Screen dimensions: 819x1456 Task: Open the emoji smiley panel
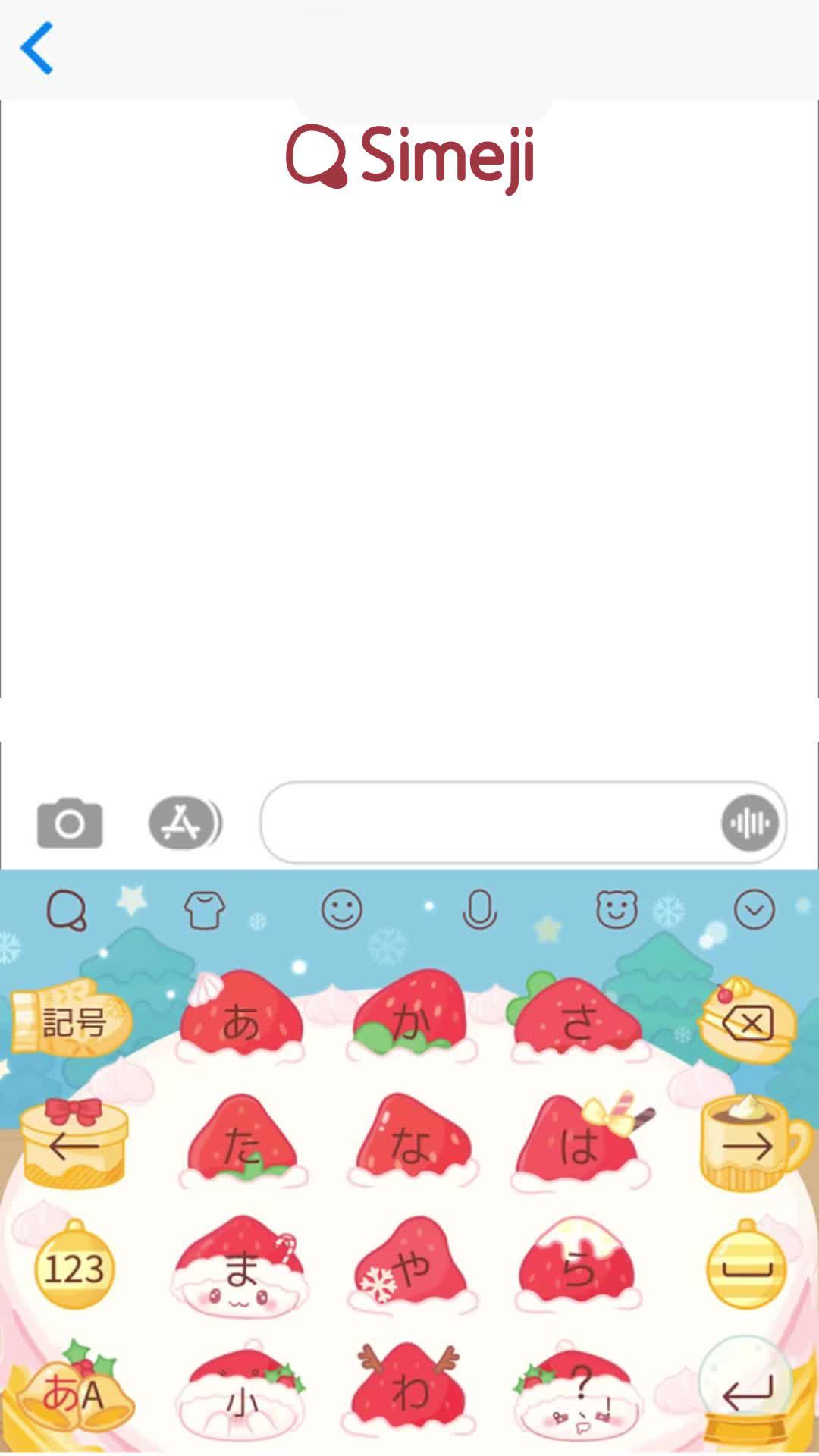coord(342,909)
